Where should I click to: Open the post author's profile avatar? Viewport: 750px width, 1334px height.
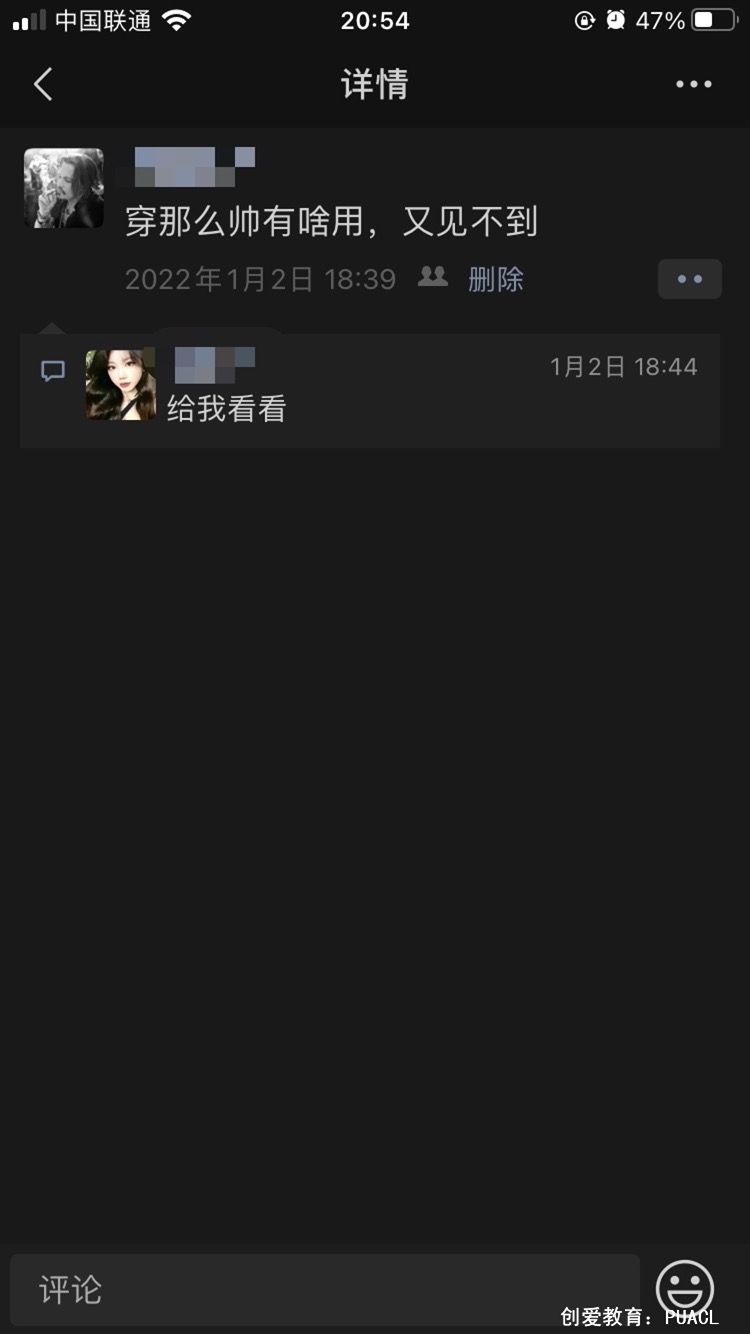point(64,188)
